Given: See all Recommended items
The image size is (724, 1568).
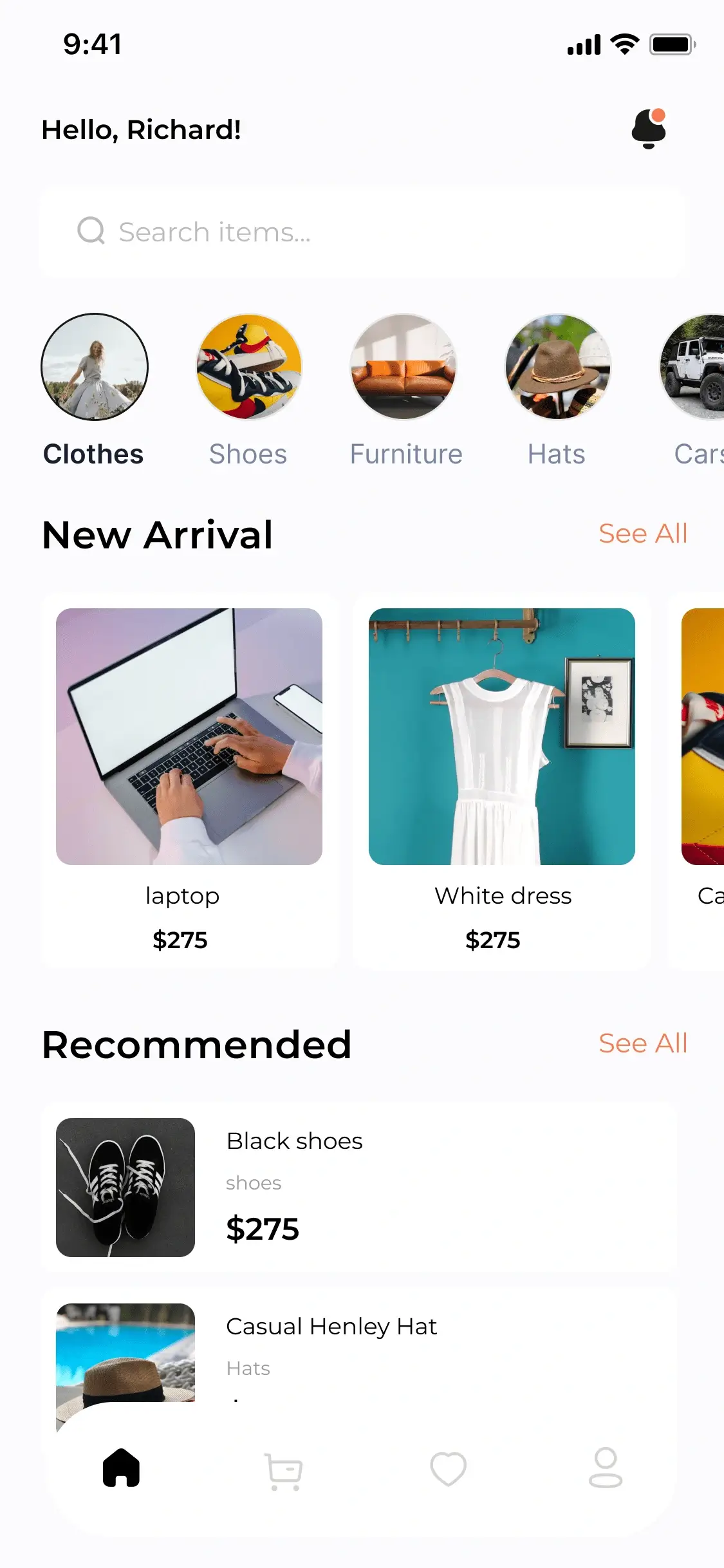Looking at the screenshot, I should point(642,1043).
